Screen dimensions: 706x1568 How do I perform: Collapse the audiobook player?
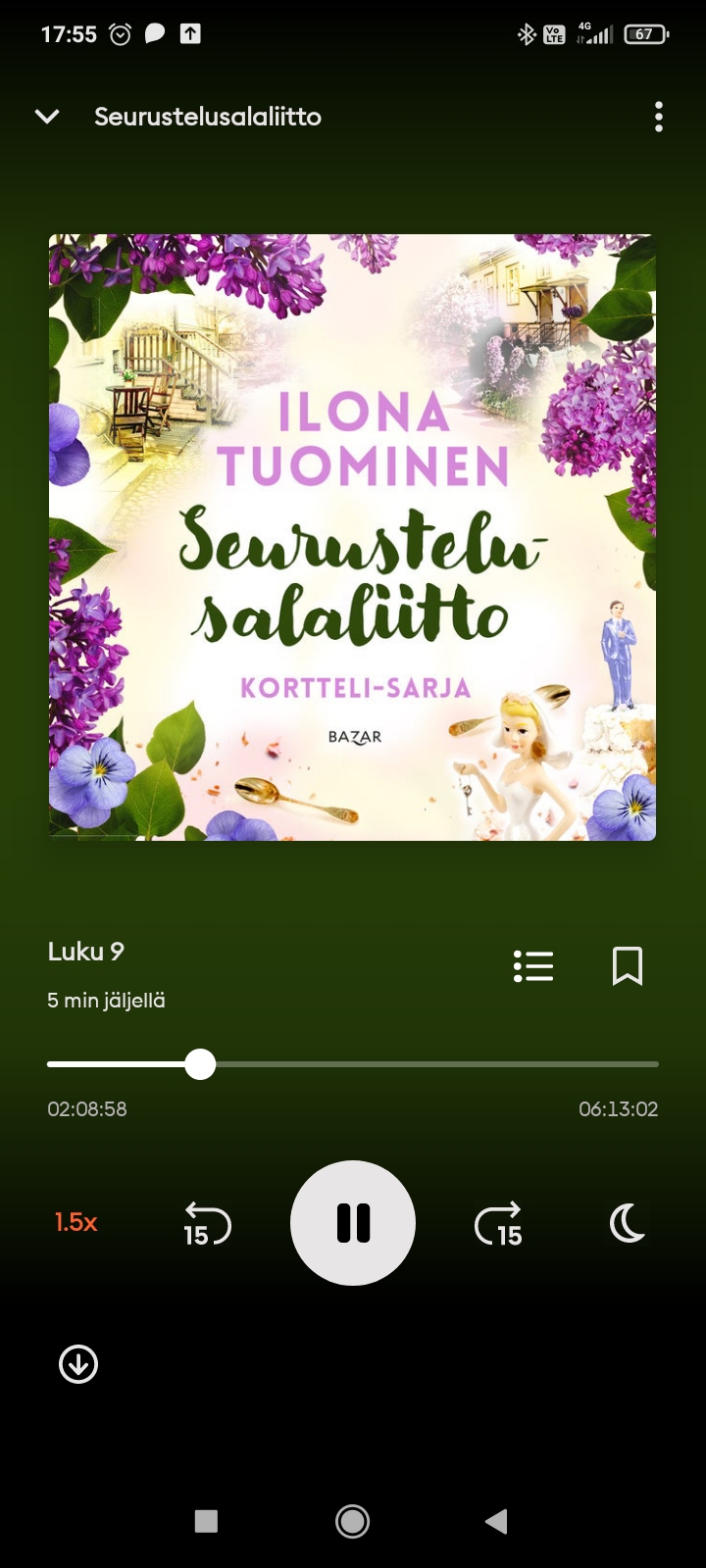tap(47, 117)
